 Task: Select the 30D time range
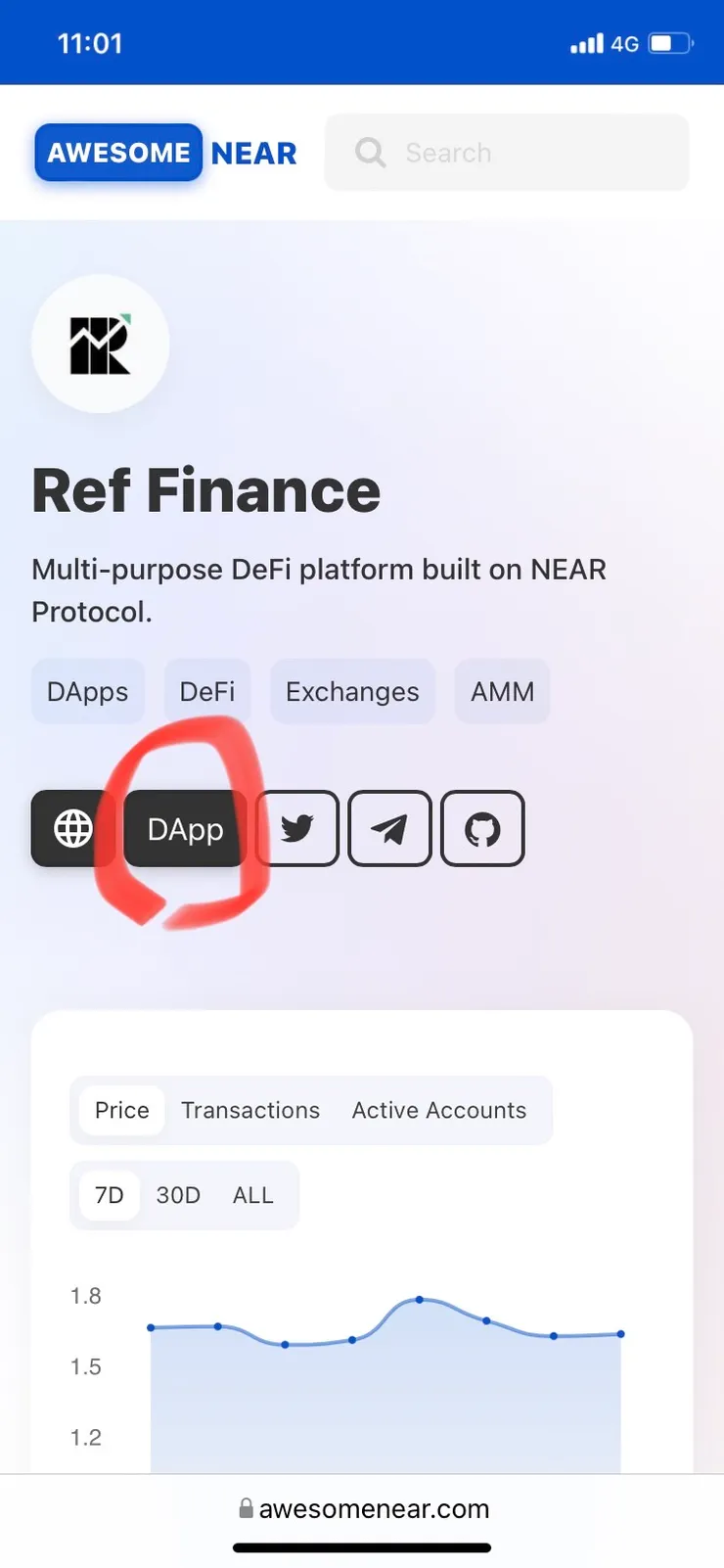(x=178, y=1195)
